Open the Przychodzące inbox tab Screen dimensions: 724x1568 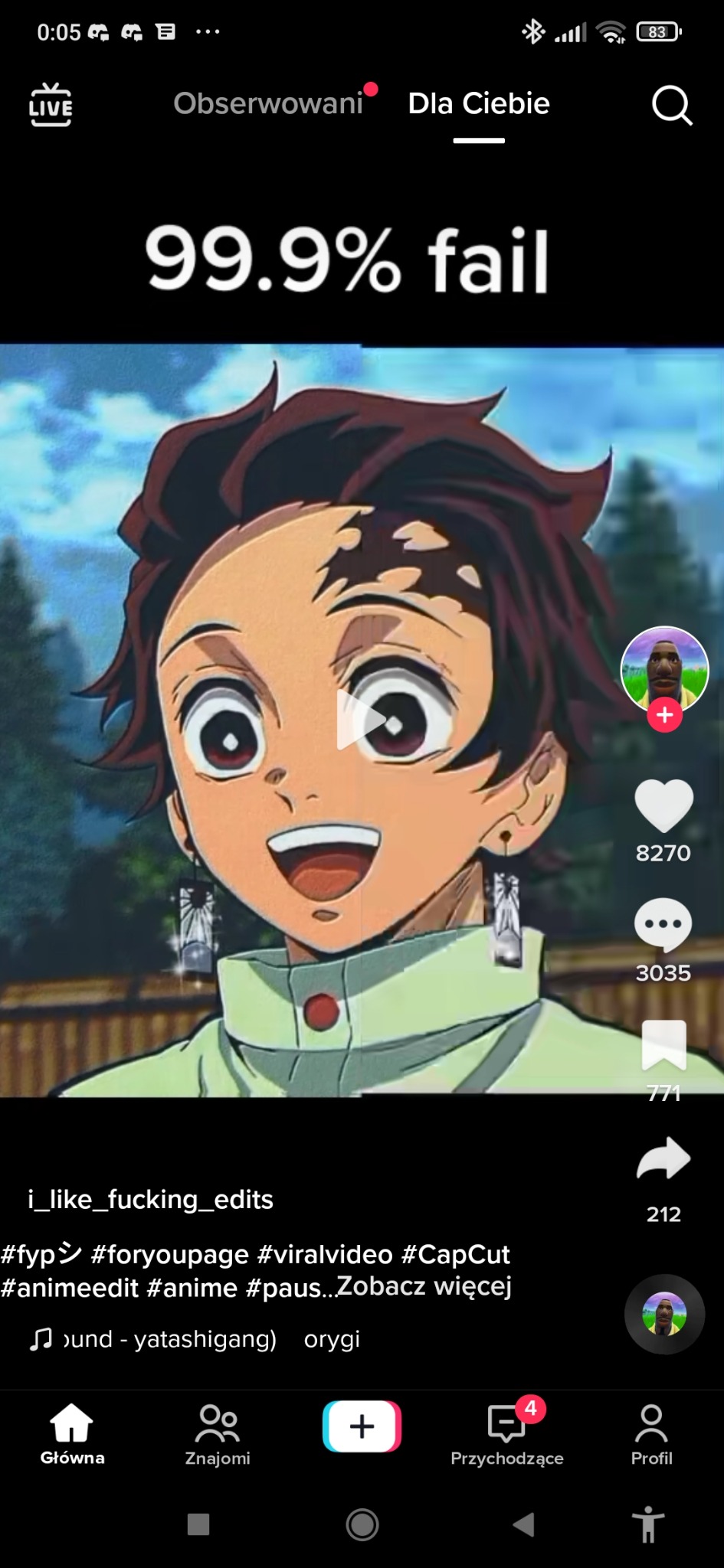(506, 1434)
